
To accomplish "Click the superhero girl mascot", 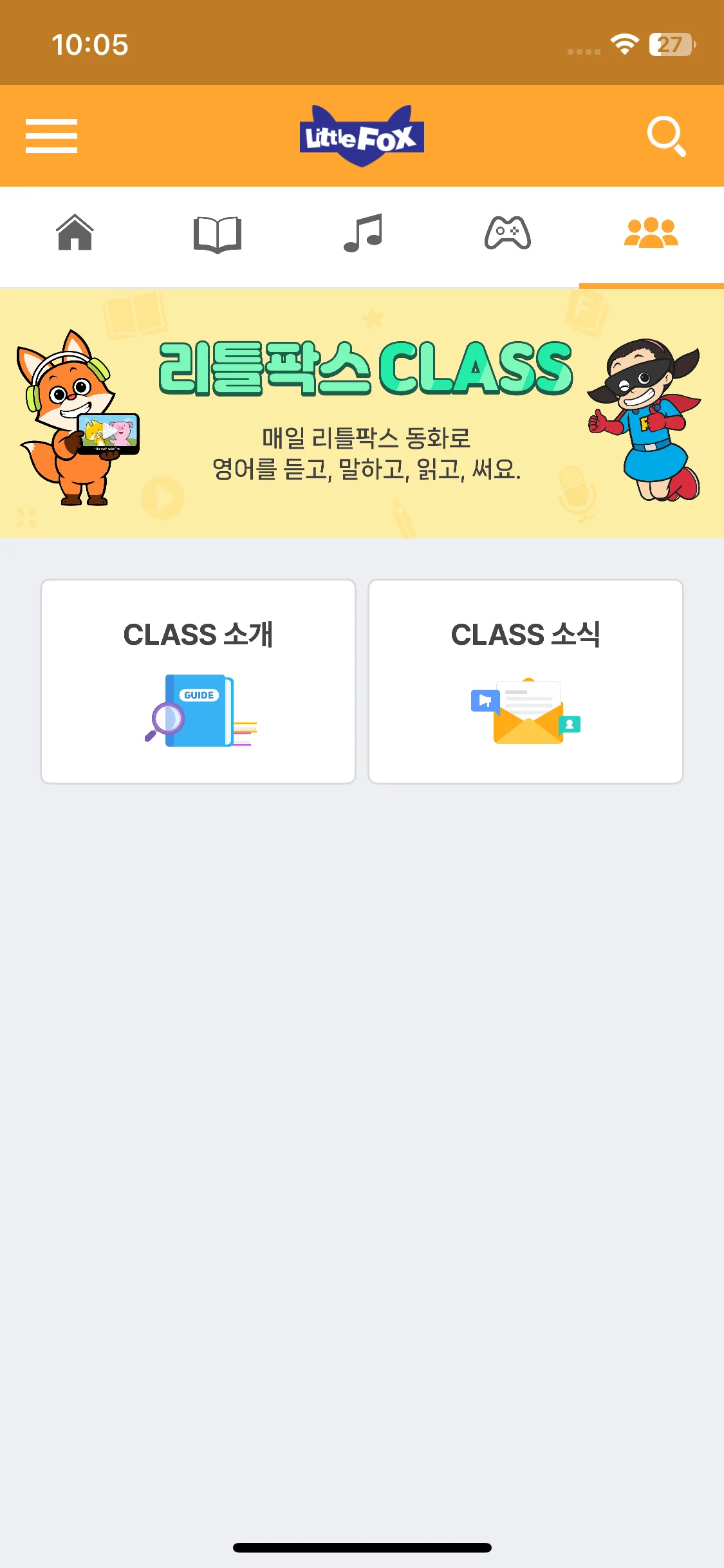I will pos(644,418).
